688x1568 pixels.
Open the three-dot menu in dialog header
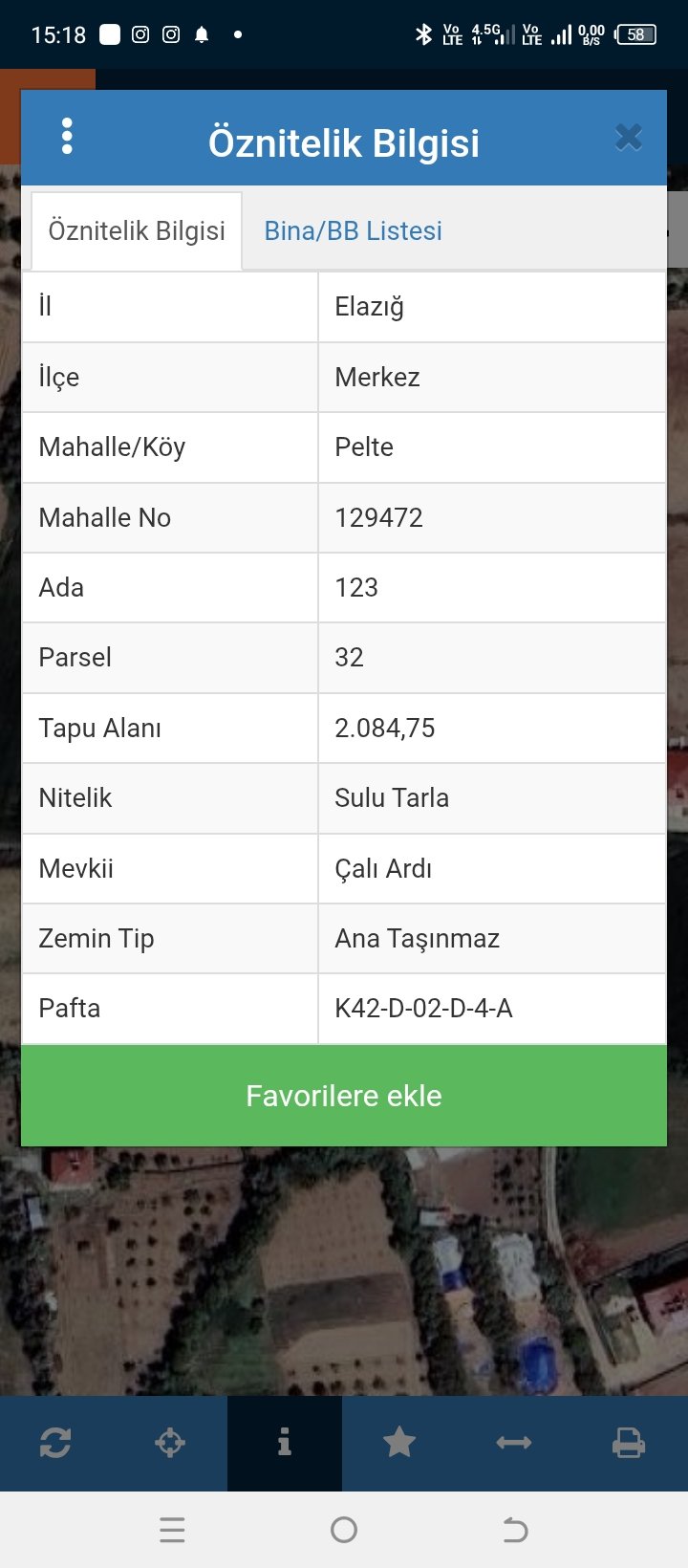(67, 137)
